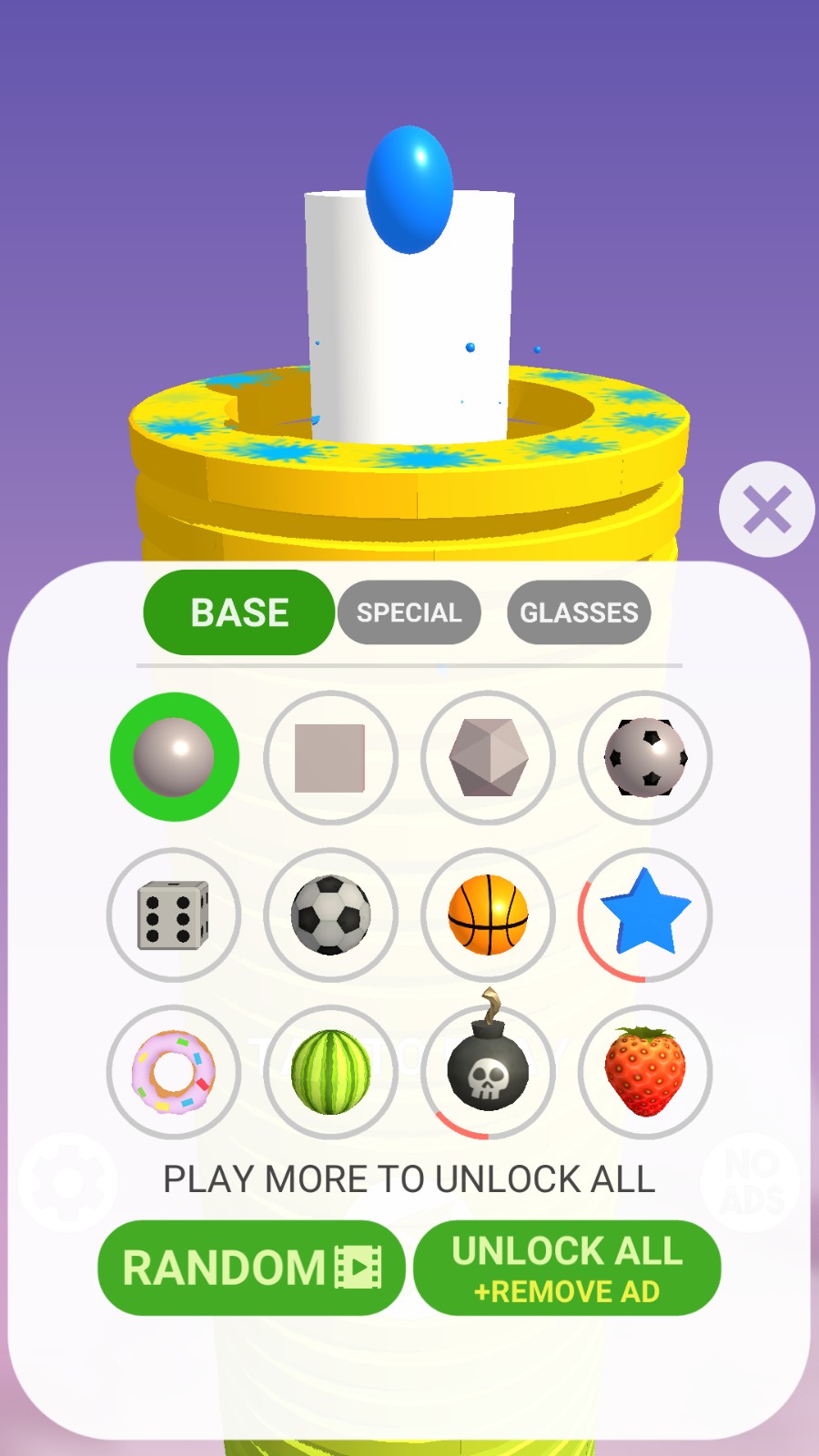Tap Random to watch a video
This screenshot has width=819, height=1456.
(x=251, y=1268)
